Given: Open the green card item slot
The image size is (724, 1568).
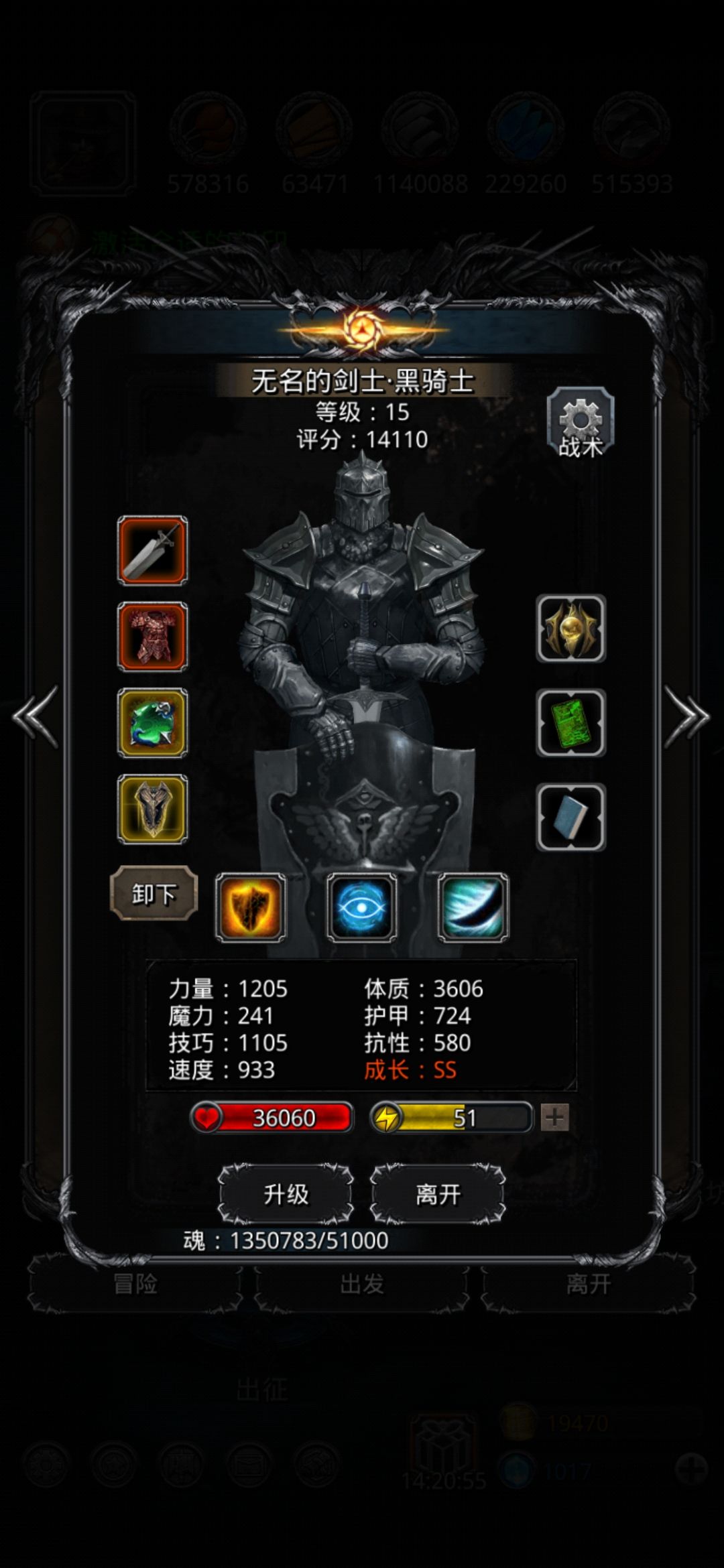Looking at the screenshot, I should click(x=571, y=723).
